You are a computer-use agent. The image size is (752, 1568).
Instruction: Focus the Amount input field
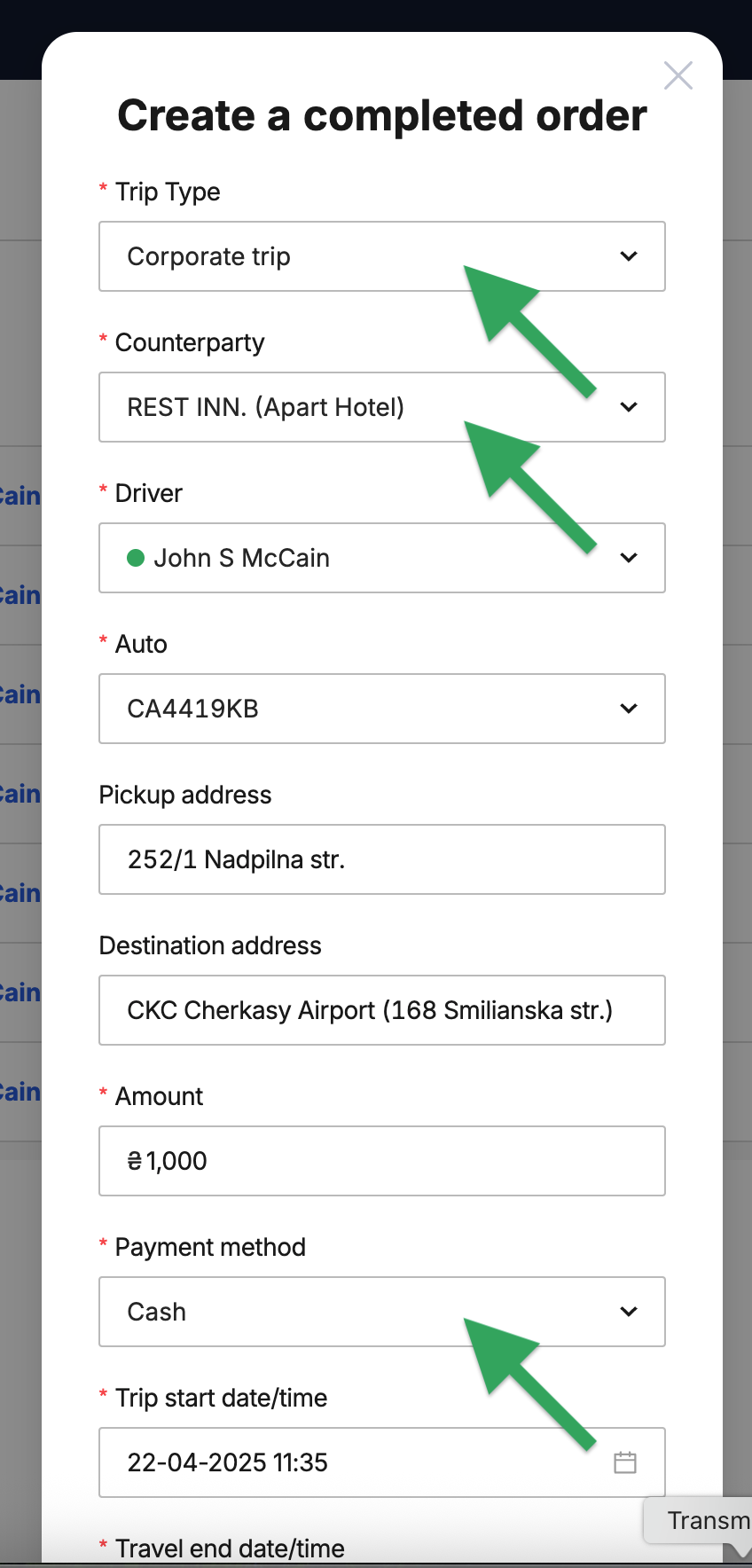[x=382, y=1161]
